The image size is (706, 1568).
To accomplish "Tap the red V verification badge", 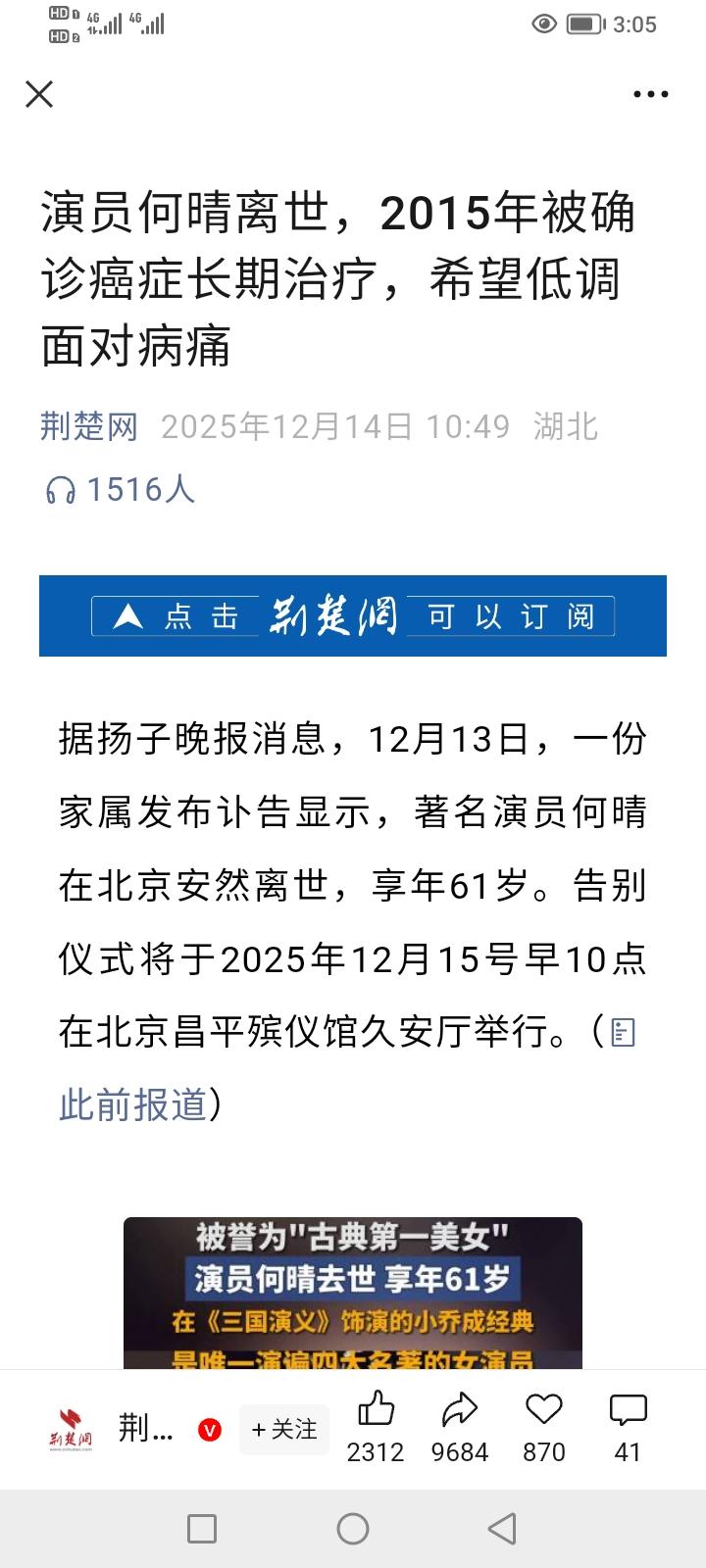I will point(208,1429).
